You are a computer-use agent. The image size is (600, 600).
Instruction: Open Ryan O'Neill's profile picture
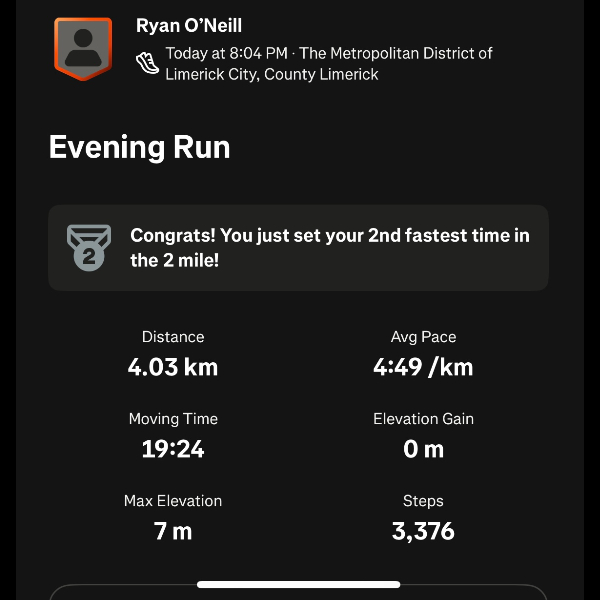83,46
